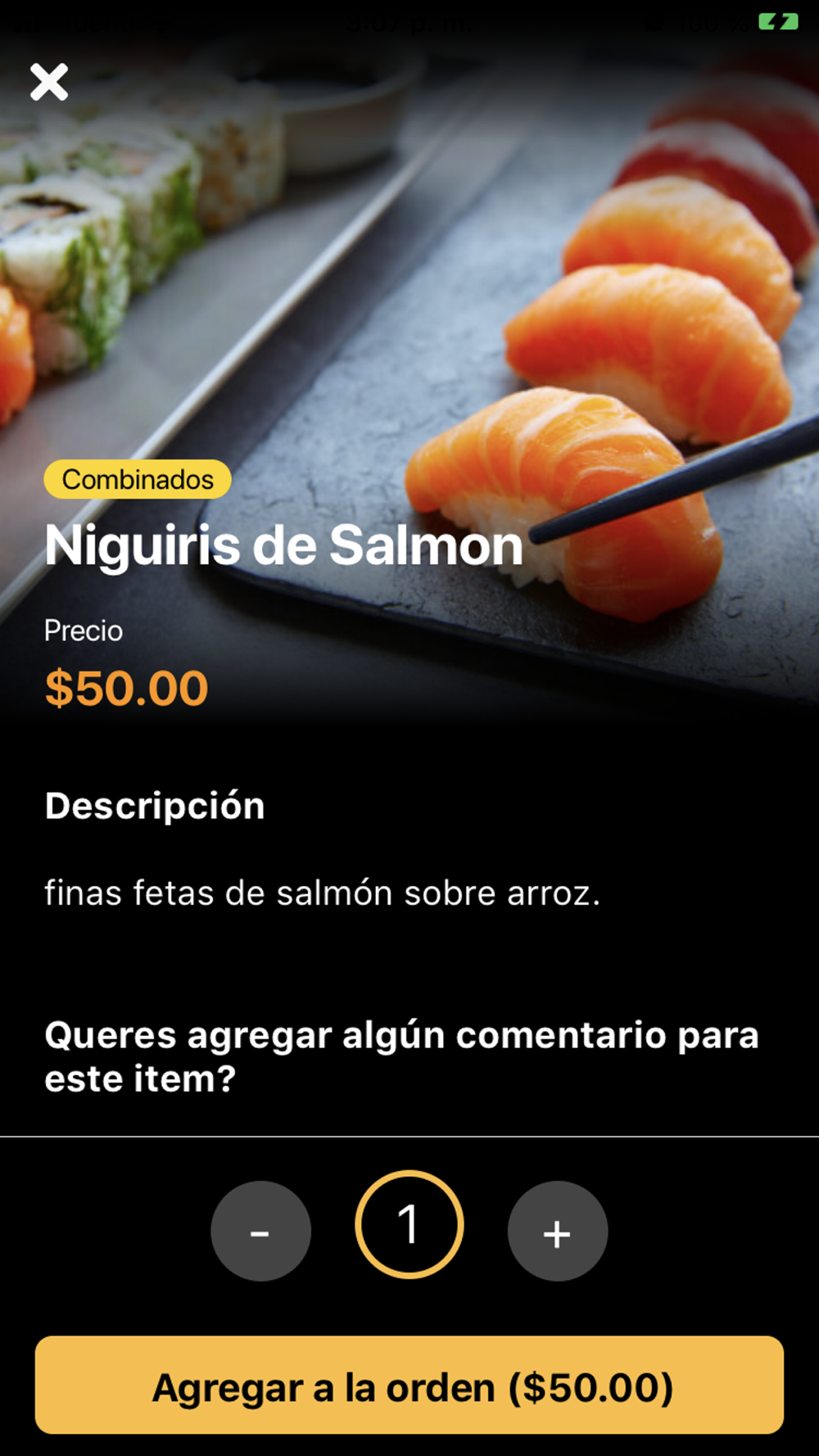Close the Niguiris de Salmon item view
Screen dimensions: 819x1456
tap(49, 82)
